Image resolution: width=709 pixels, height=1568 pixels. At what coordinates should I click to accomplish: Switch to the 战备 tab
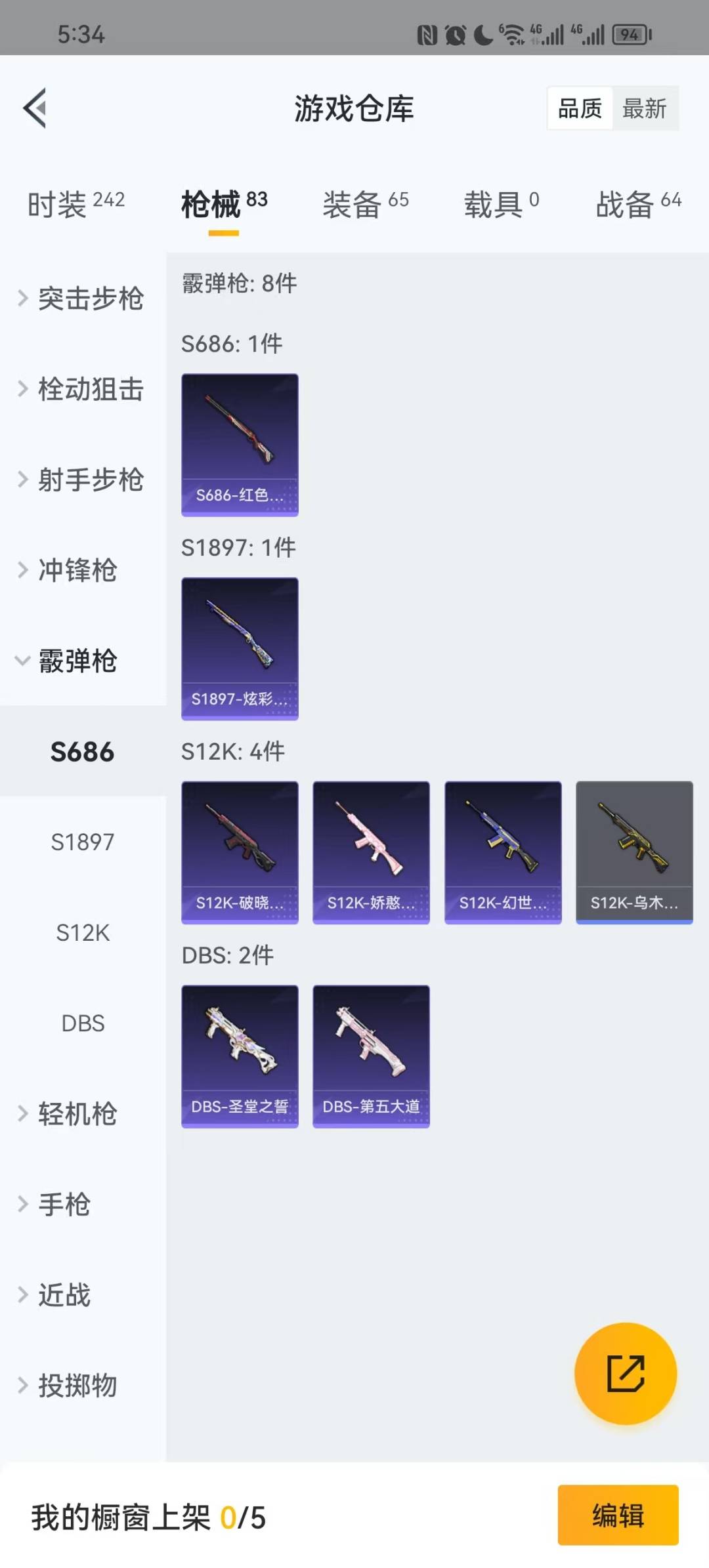[x=638, y=204]
